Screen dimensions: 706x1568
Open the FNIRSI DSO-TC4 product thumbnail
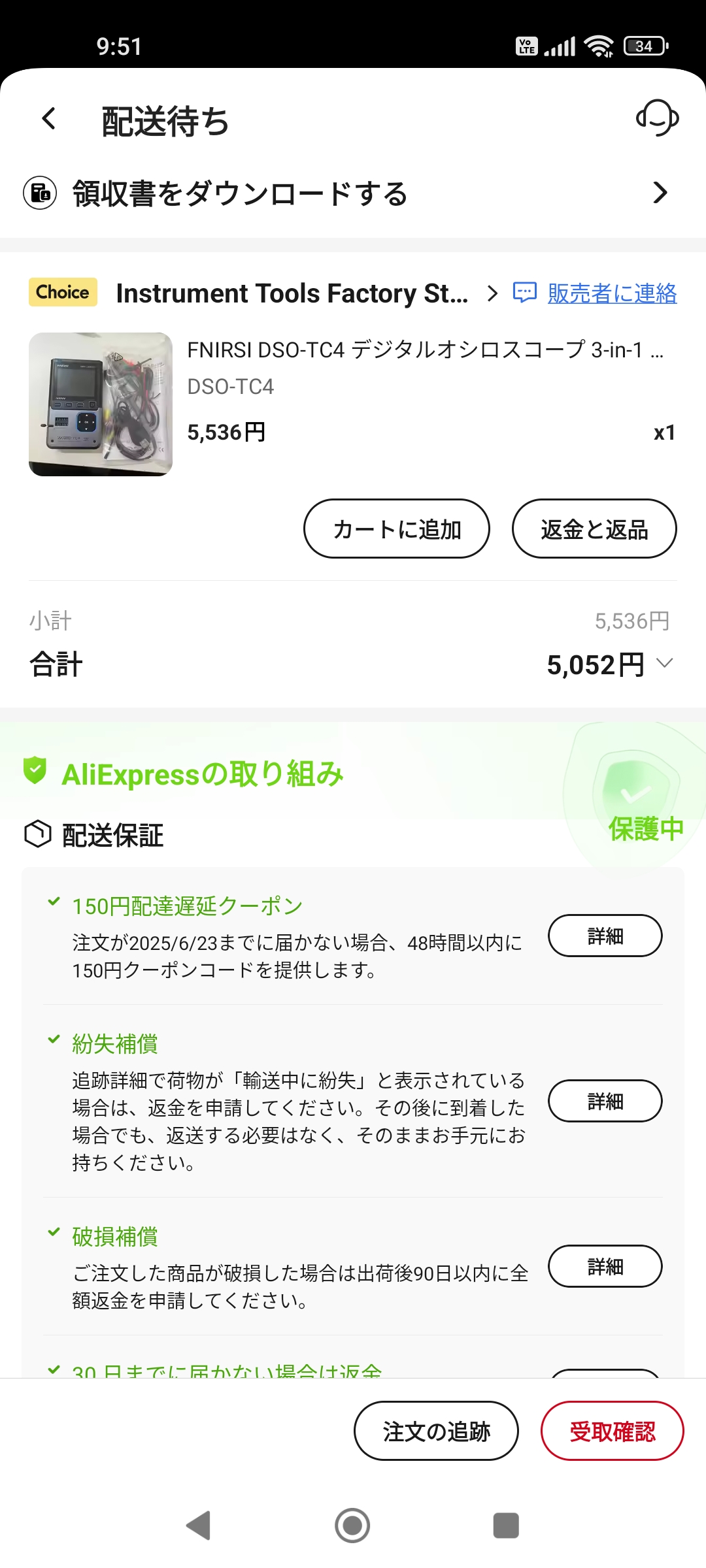point(101,404)
